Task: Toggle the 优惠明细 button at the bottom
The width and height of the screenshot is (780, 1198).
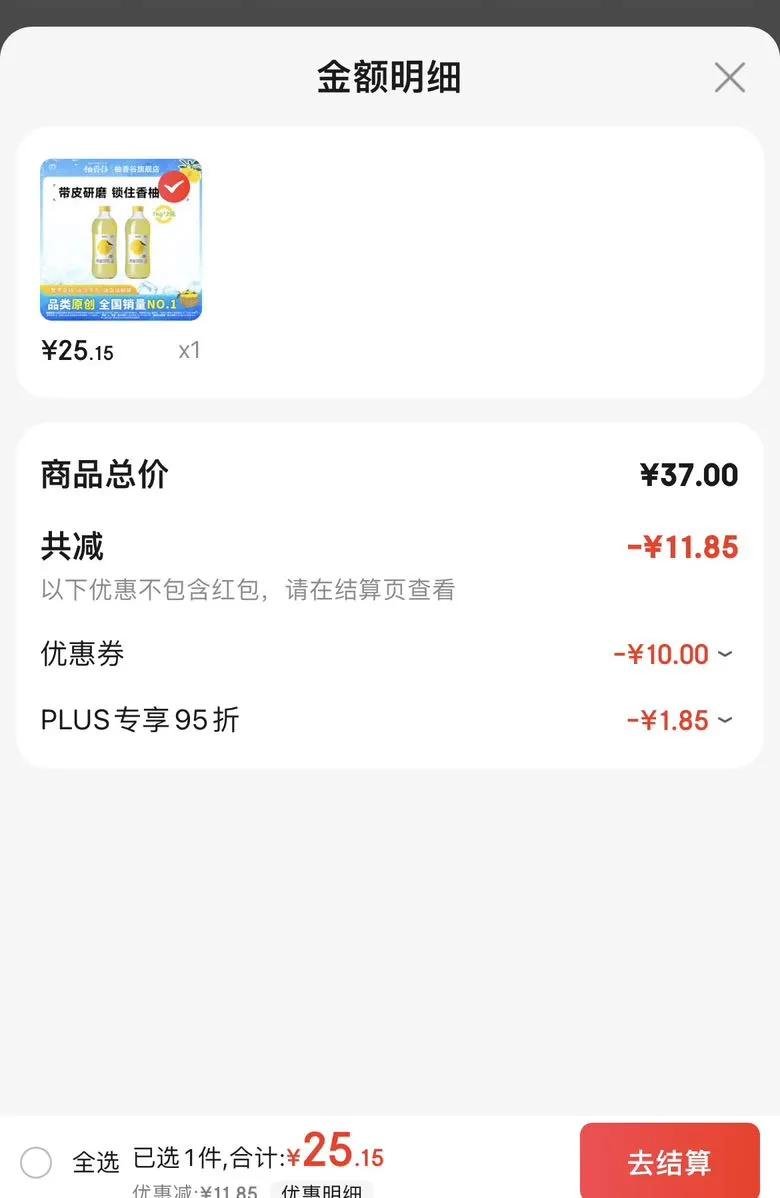Action: [x=321, y=1190]
